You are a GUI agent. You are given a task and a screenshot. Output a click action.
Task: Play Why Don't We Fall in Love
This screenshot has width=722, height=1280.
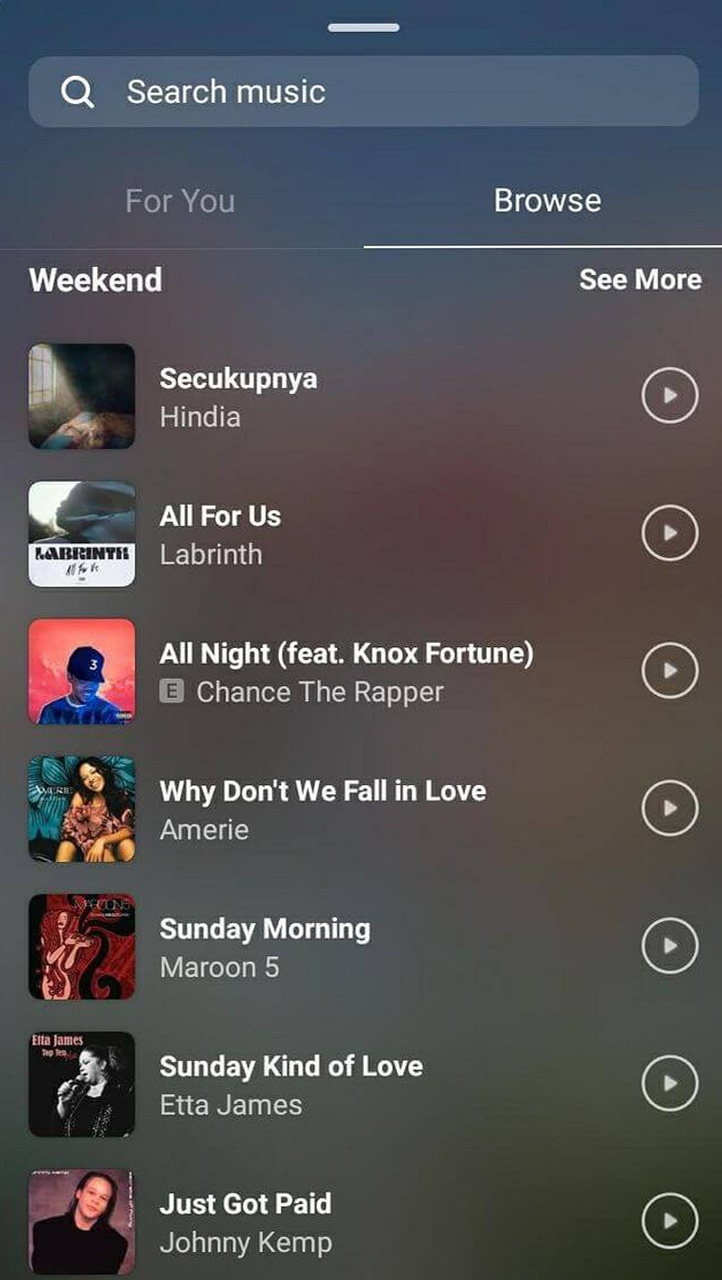pyautogui.click(x=669, y=808)
